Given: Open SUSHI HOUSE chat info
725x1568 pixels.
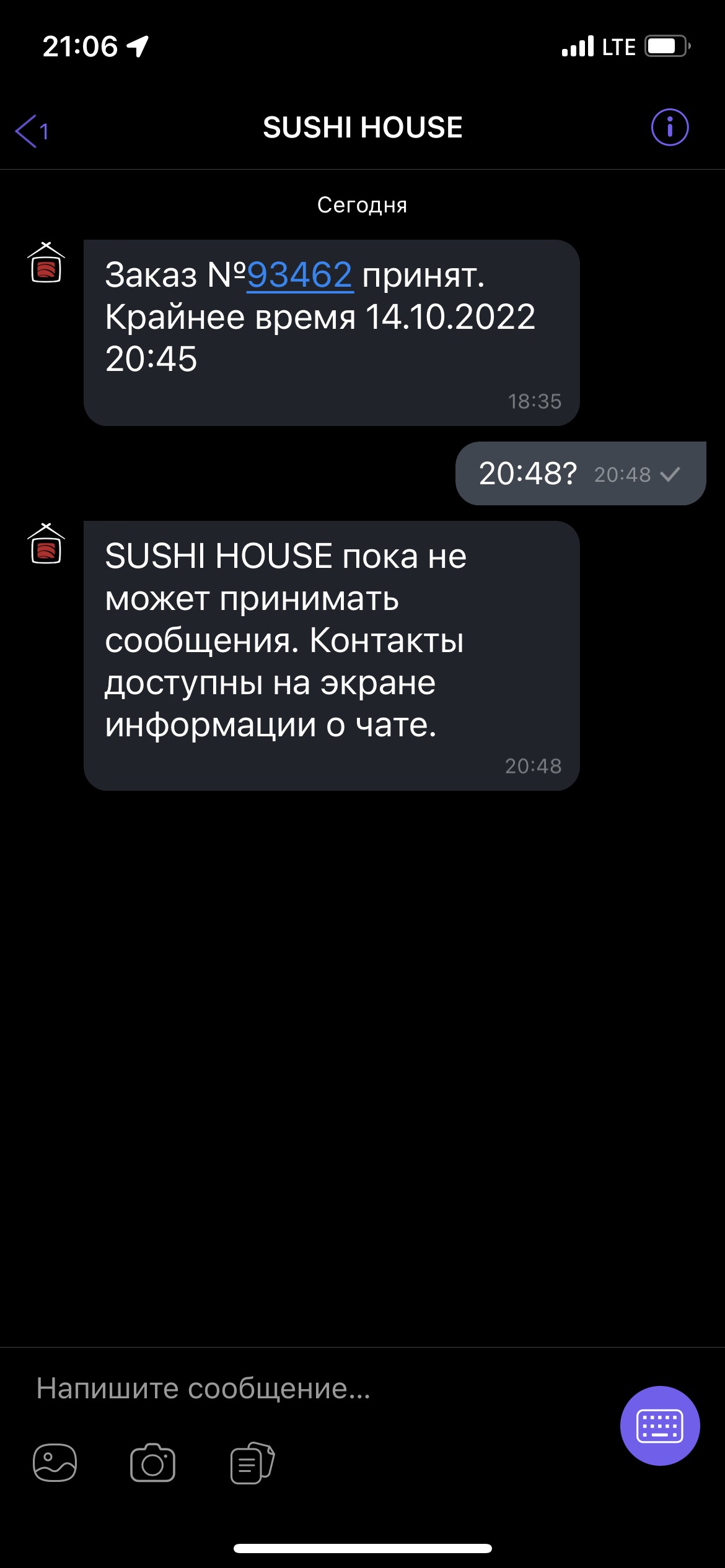Looking at the screenshot, I should click(x=669, y=128).
